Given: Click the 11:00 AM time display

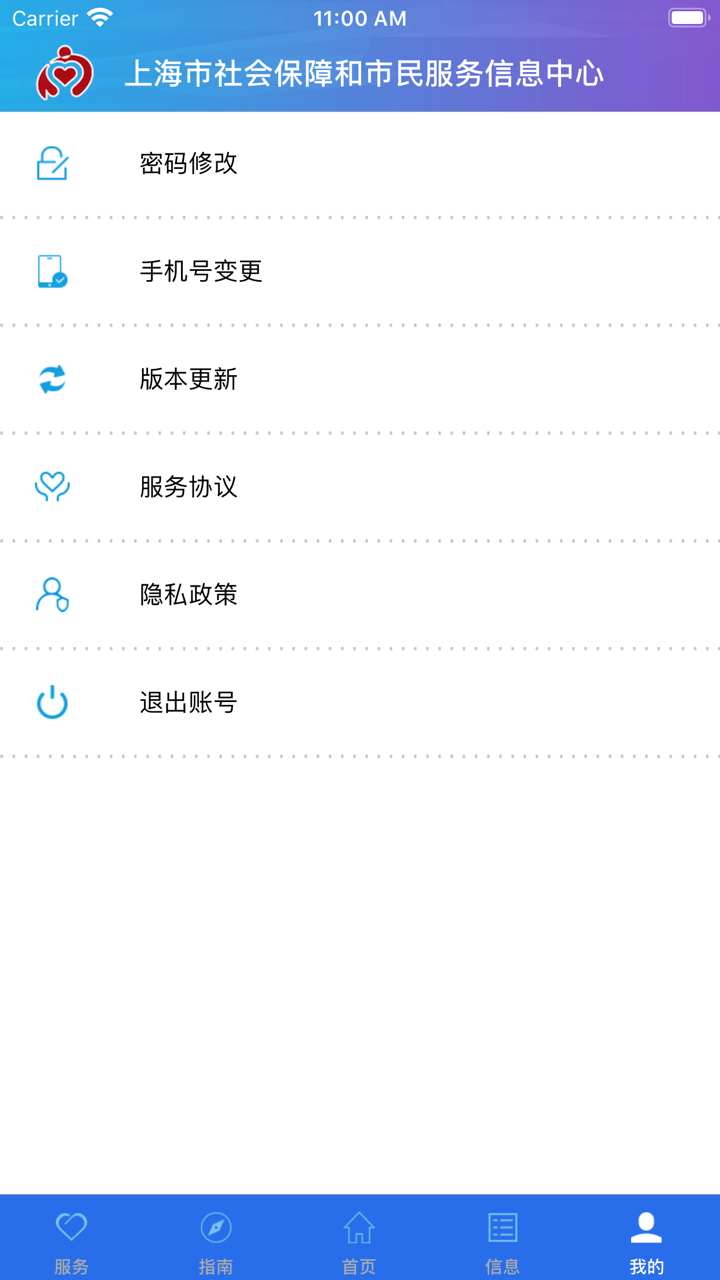Looking at the screenshot, I should 360,18.
